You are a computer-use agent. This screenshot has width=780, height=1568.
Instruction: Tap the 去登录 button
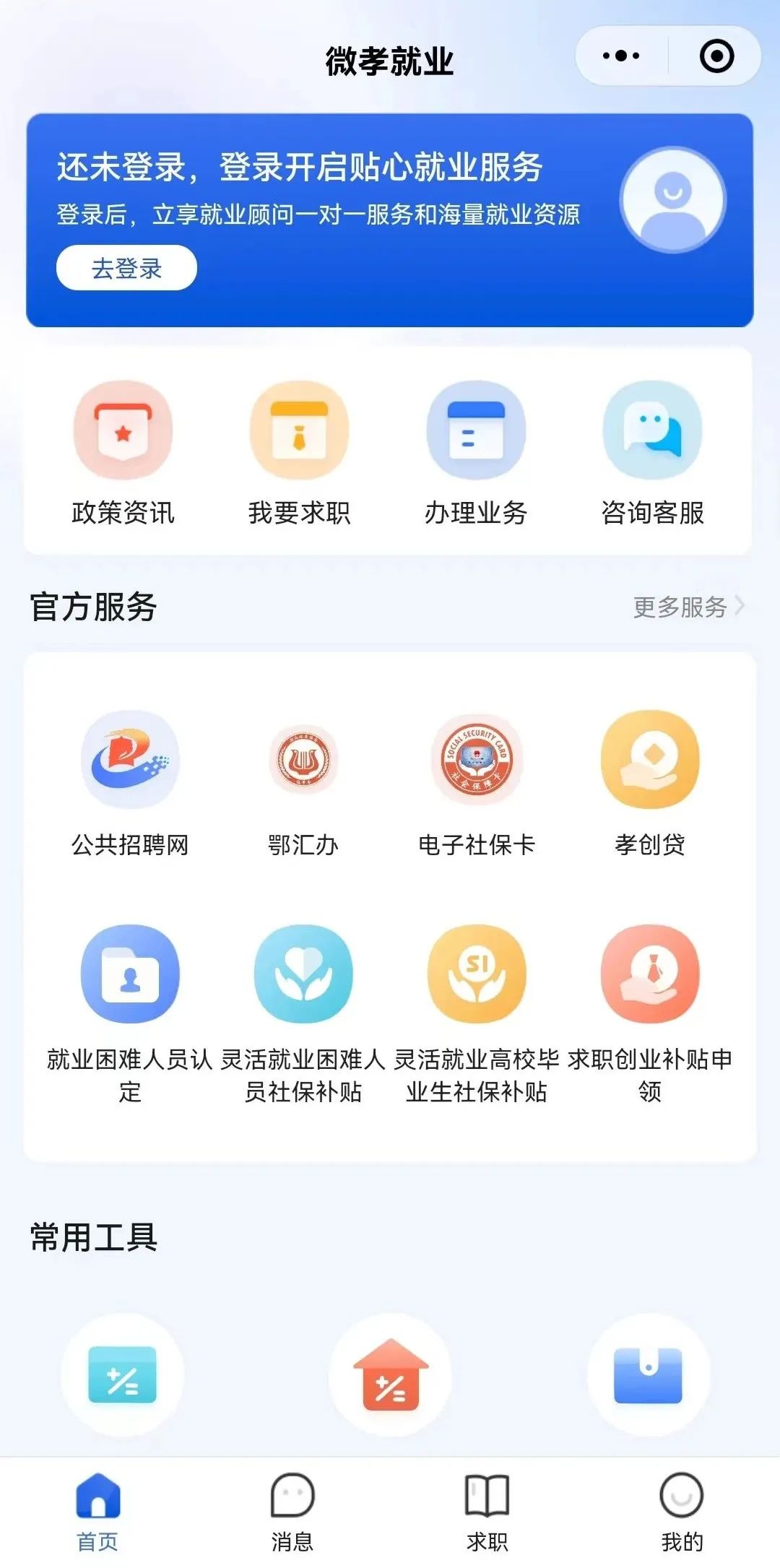pyautogui.click(x=126, y=268)
